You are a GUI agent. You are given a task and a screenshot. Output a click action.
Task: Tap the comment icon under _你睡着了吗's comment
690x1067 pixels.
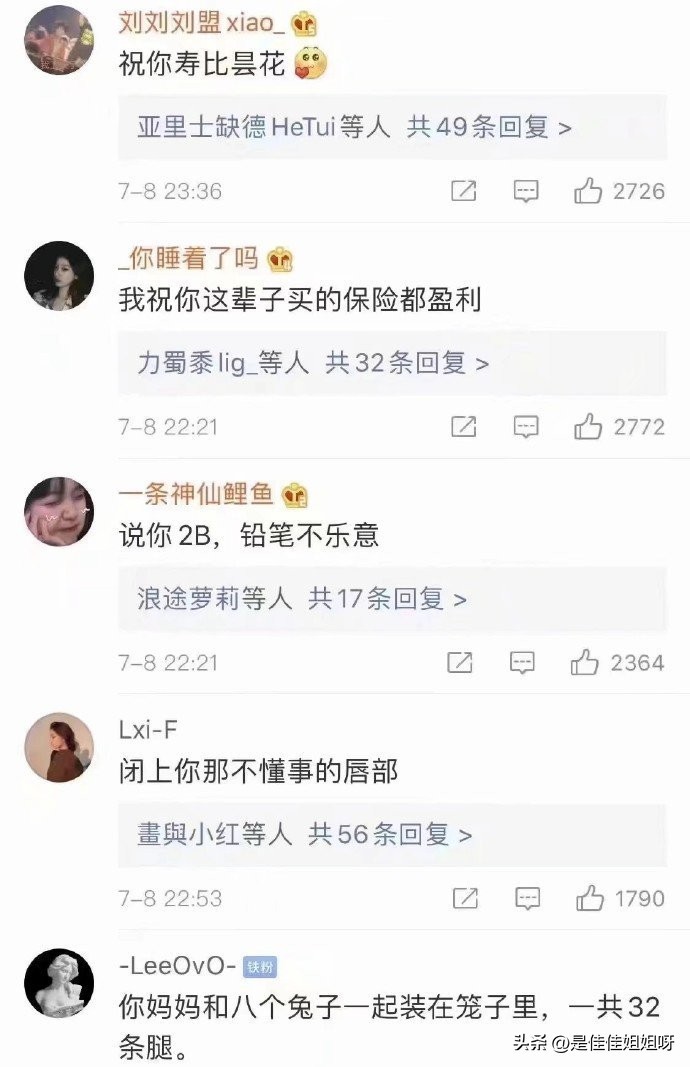point(526,427)
